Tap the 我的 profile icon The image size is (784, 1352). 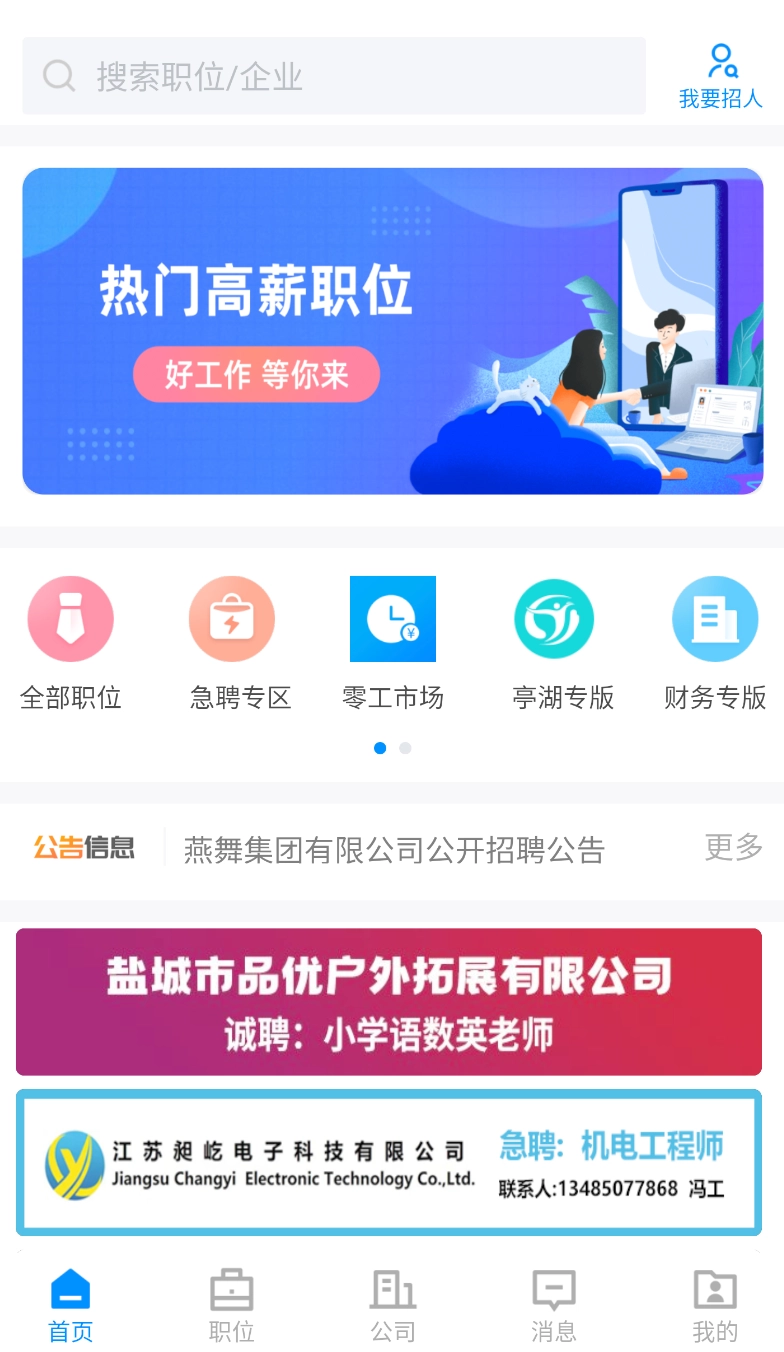[714, 1290]
